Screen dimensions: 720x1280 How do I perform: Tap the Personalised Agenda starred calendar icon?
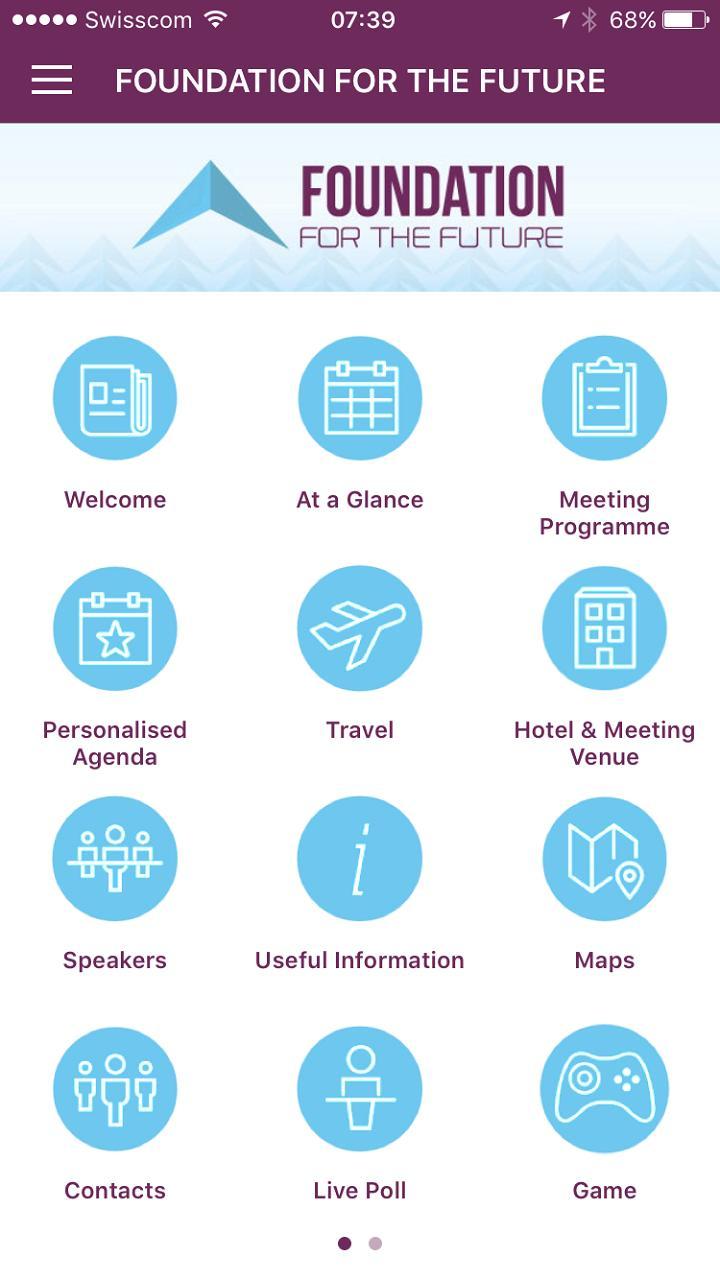coord(114,628)
